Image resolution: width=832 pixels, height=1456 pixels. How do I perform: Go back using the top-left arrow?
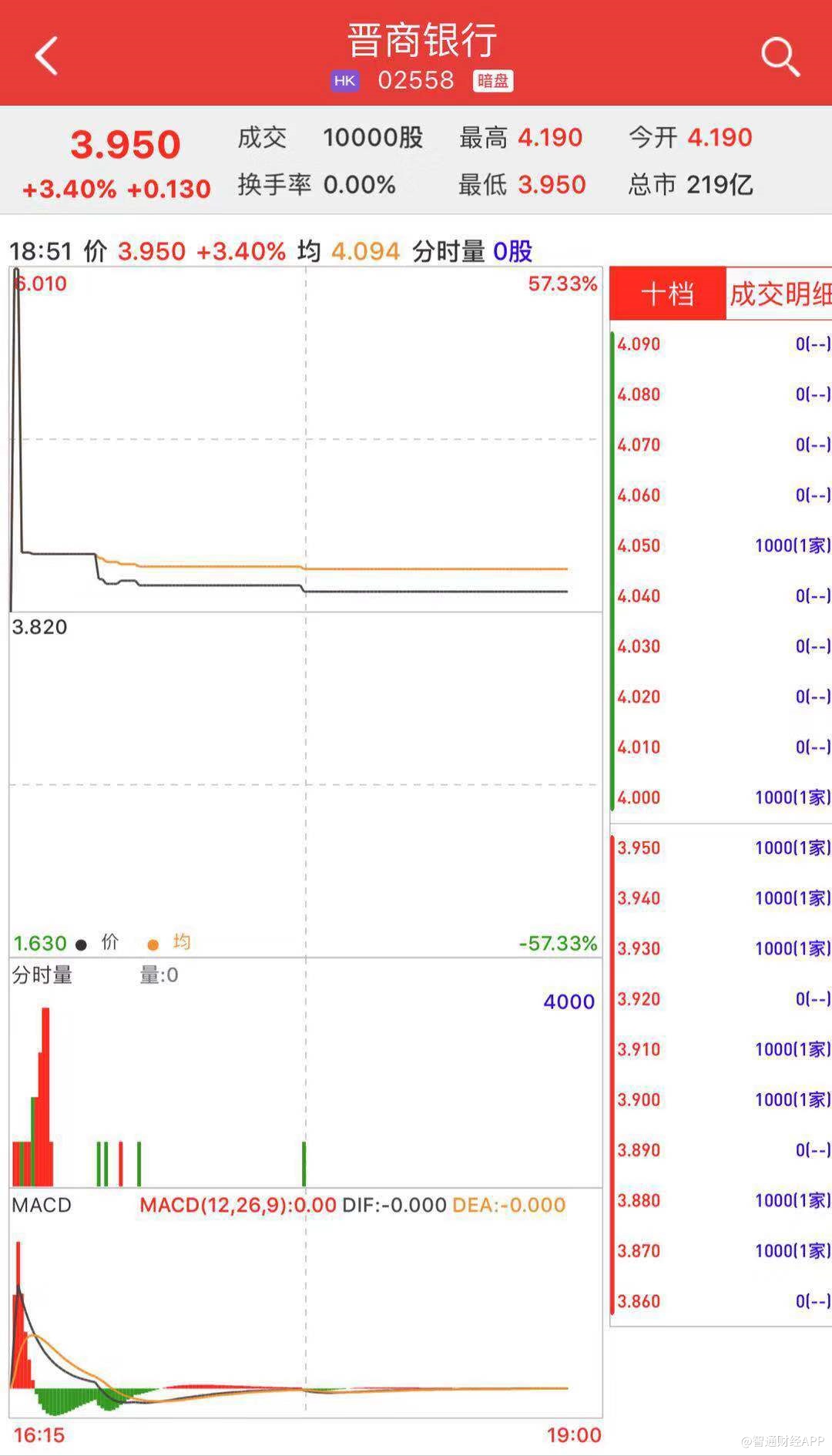[x=47, y=55]
